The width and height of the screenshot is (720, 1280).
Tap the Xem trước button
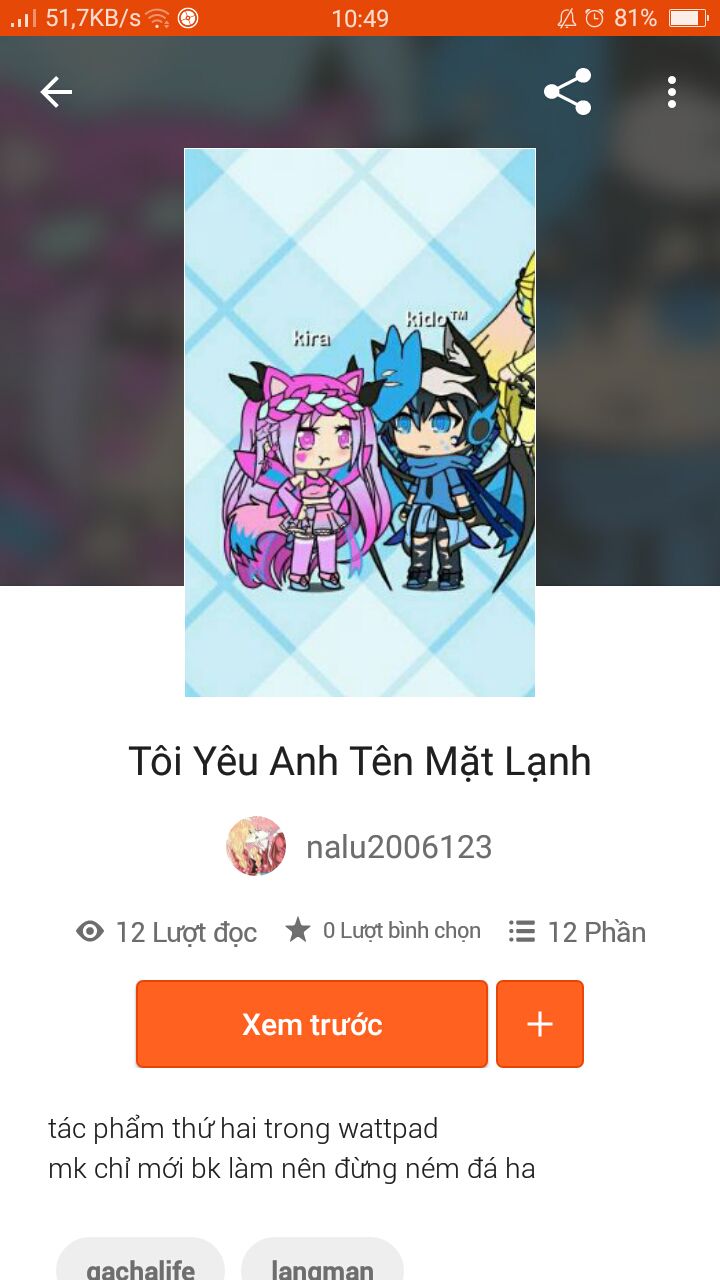(x=312, y=1024)
